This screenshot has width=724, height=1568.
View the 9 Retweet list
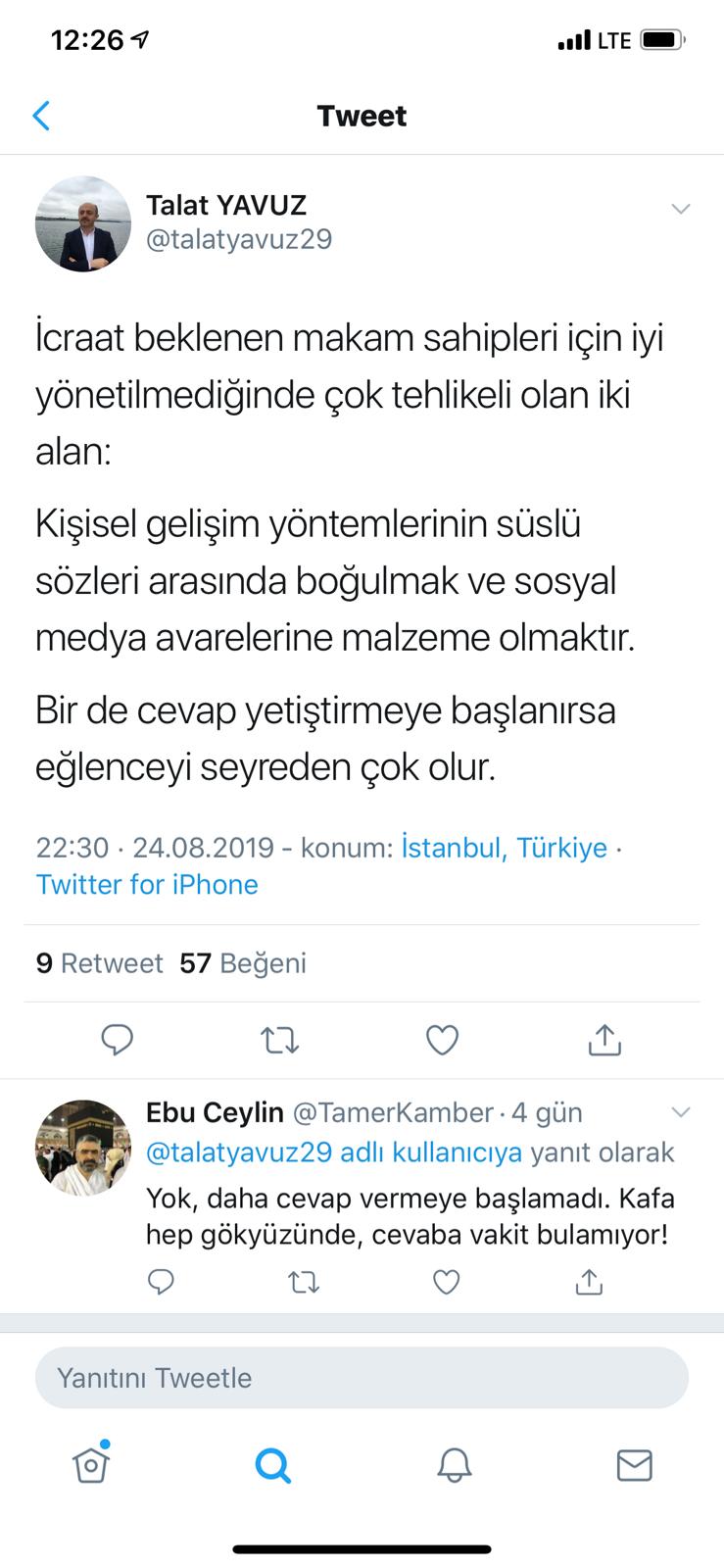[x=99, y=963]
